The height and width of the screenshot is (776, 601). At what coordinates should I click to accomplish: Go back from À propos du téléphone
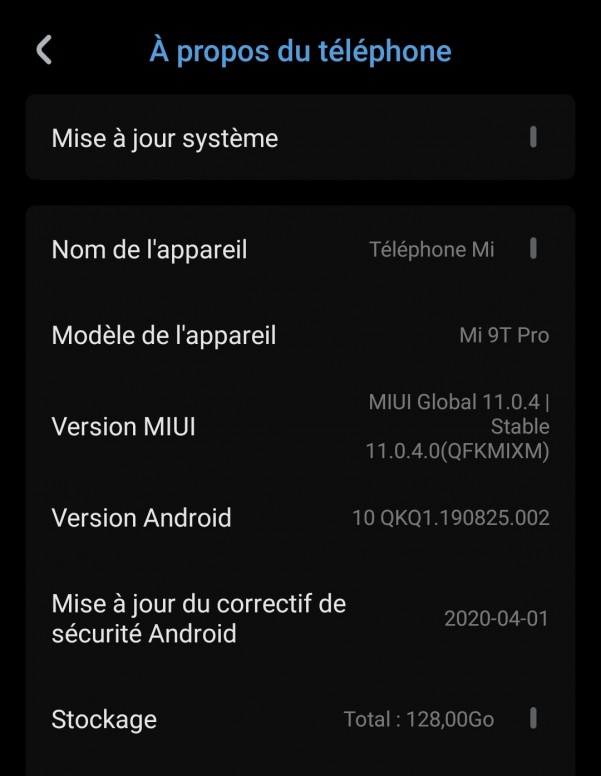point(44,51)
